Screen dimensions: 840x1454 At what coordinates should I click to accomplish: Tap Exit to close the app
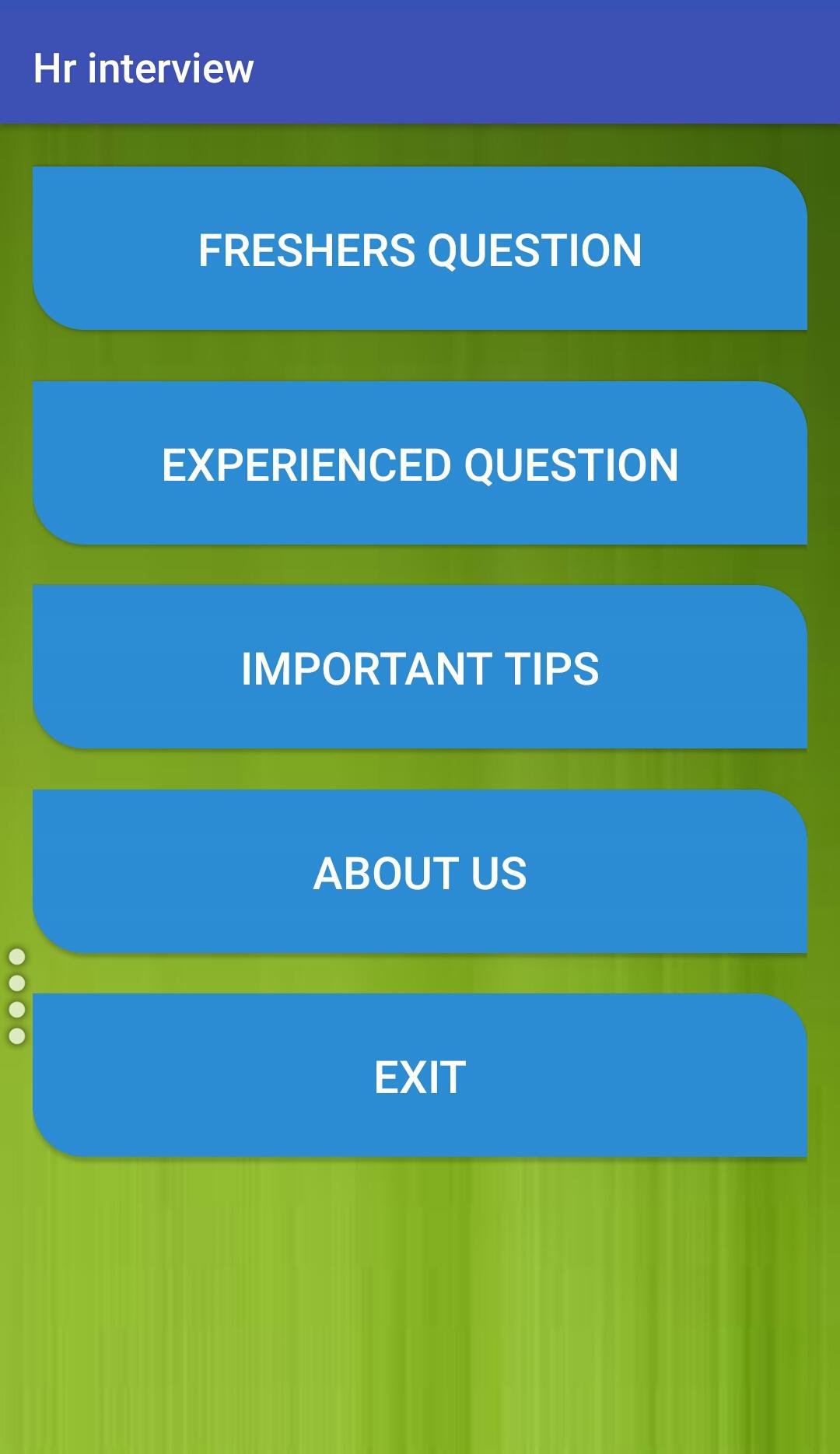(420, 1076)
